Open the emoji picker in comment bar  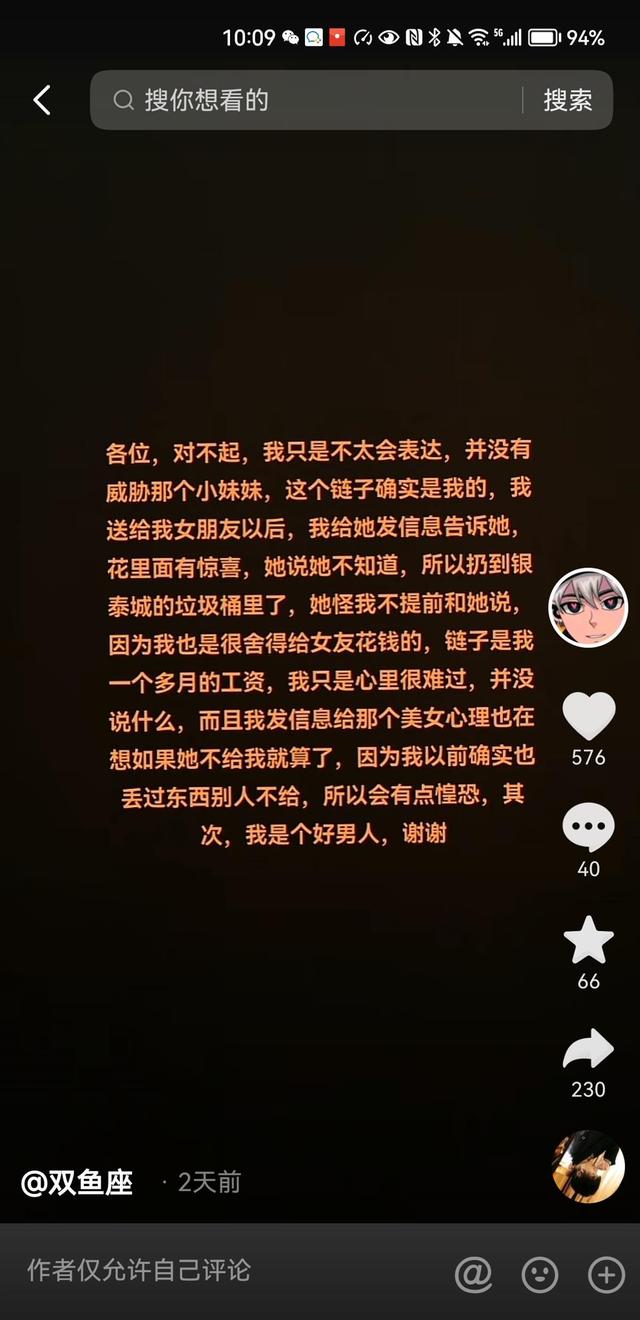tap(540, 1273)
